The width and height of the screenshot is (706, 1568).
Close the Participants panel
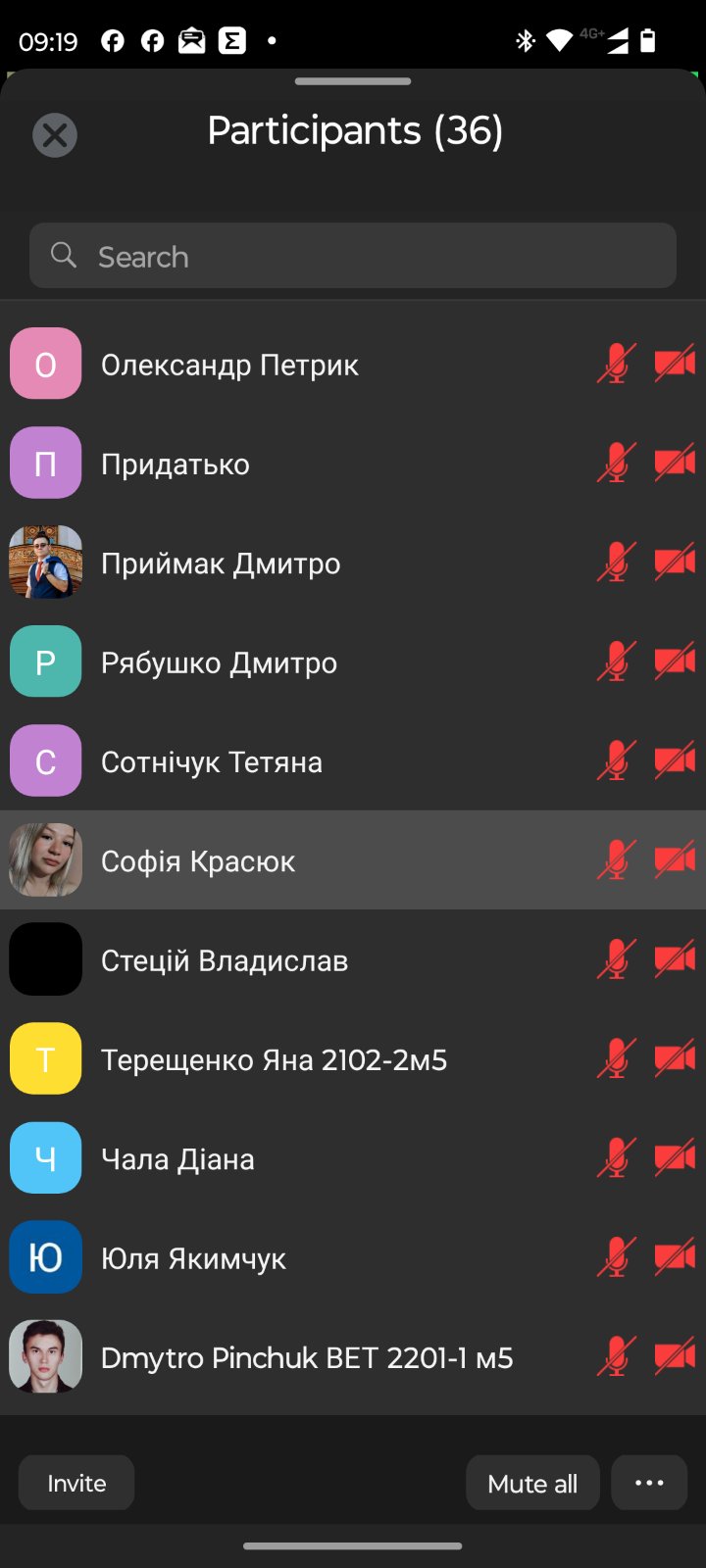coord(55,135)
